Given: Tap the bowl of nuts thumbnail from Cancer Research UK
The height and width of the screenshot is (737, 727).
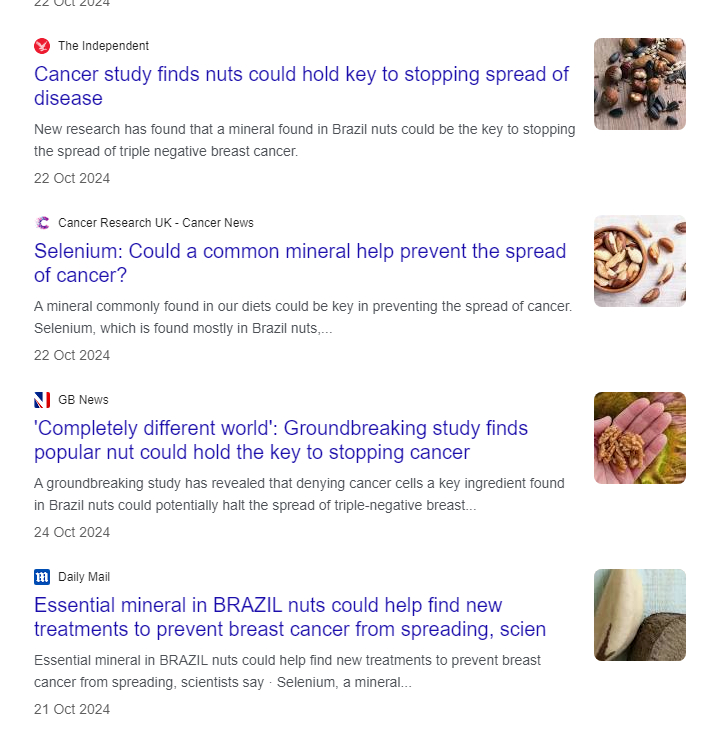Looking at the screenshot, I should [x=639, y=261].
